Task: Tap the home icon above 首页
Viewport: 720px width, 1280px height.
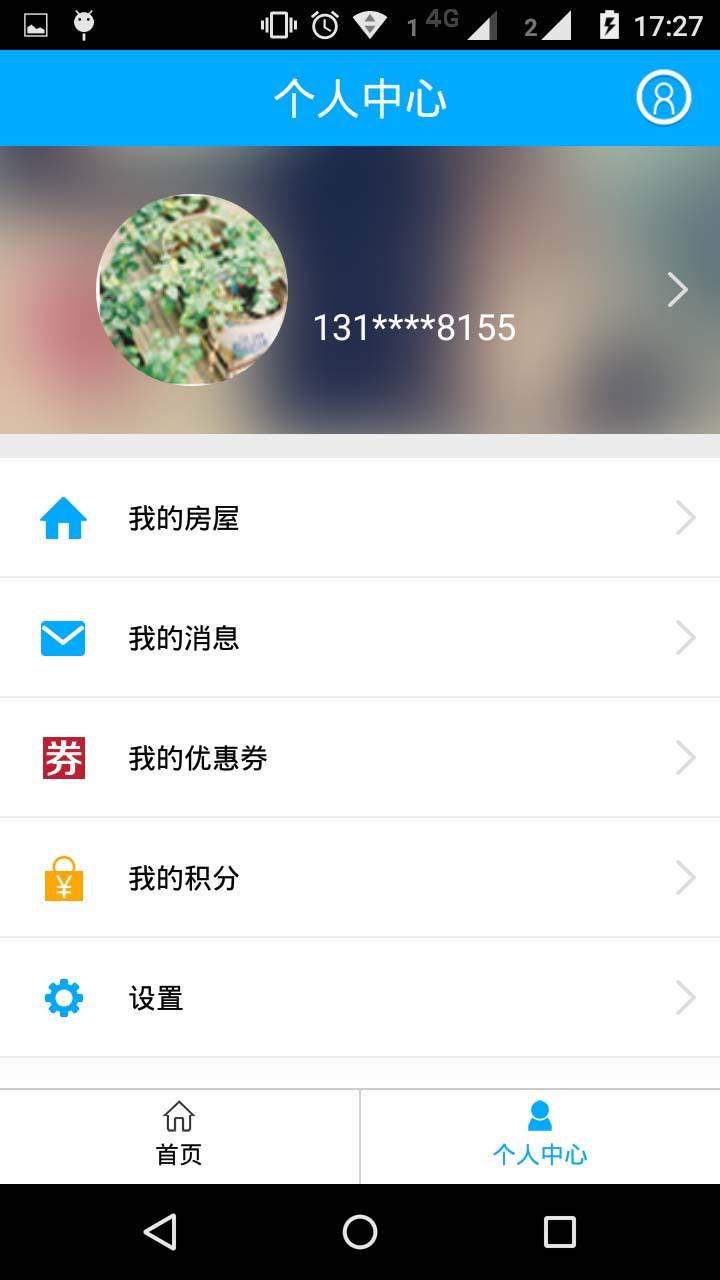Action: coord(179,1115)
